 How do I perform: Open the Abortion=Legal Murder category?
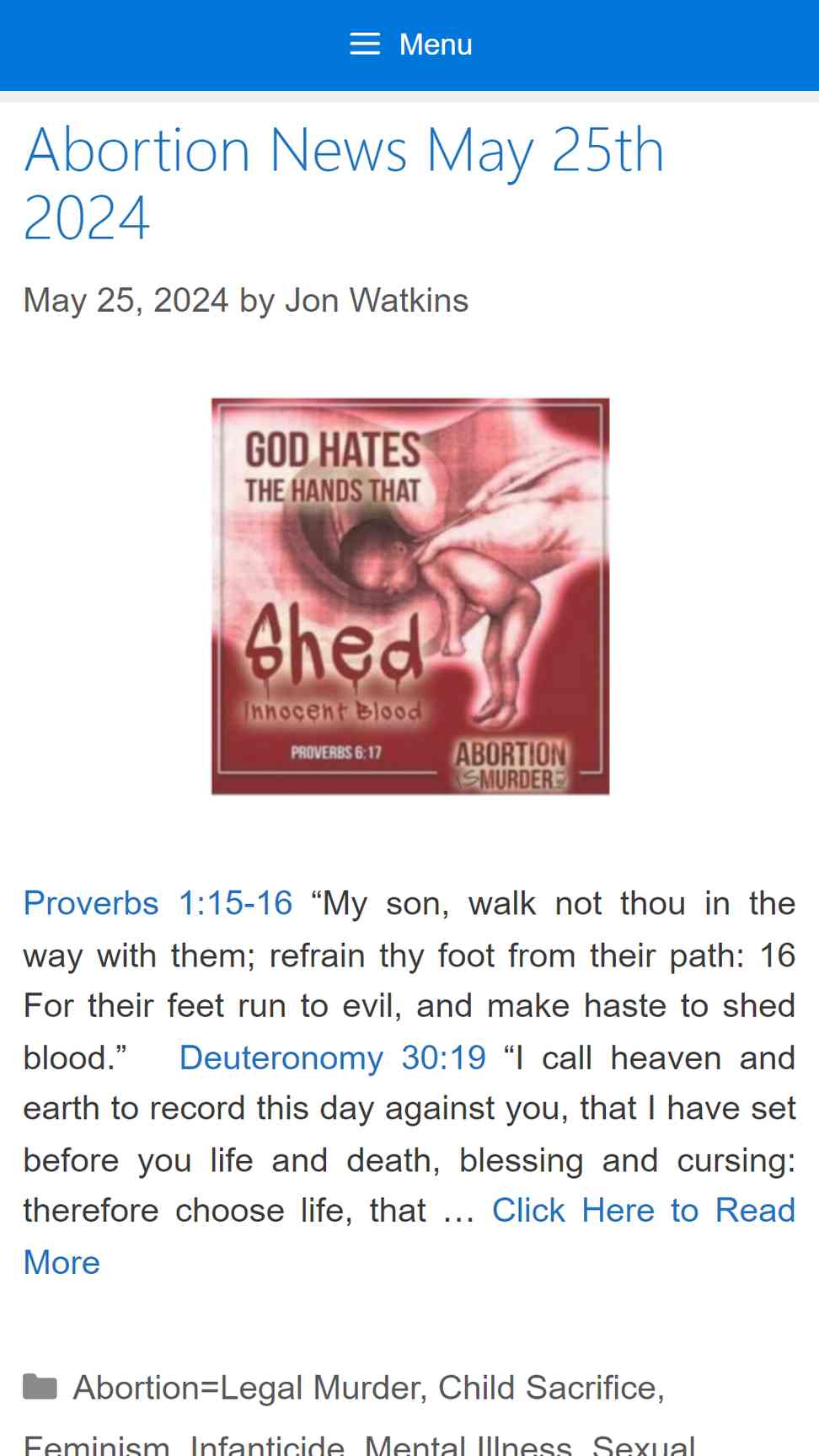247,1388
